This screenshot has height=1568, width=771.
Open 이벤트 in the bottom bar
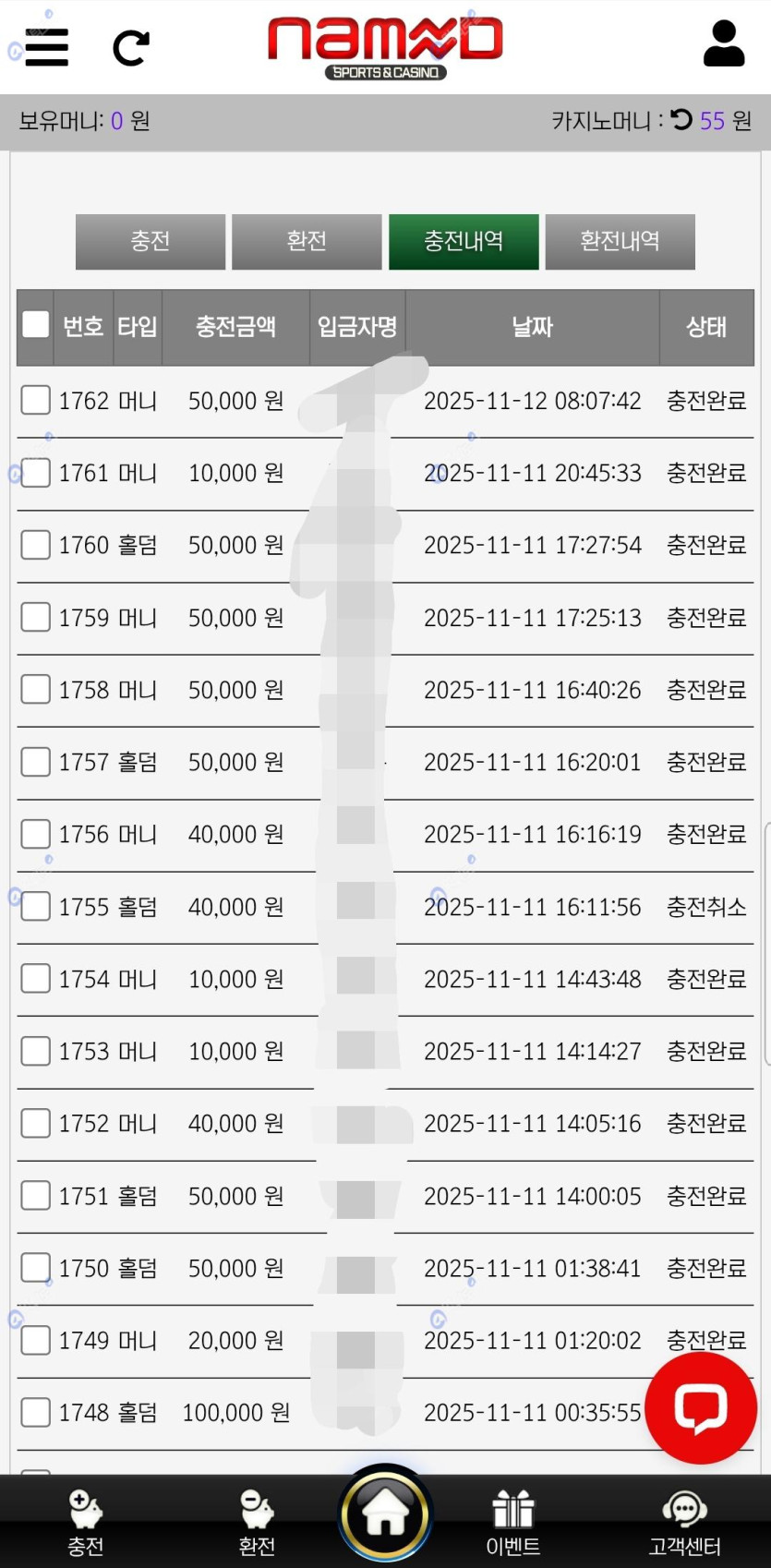[x=513, y=1521]
